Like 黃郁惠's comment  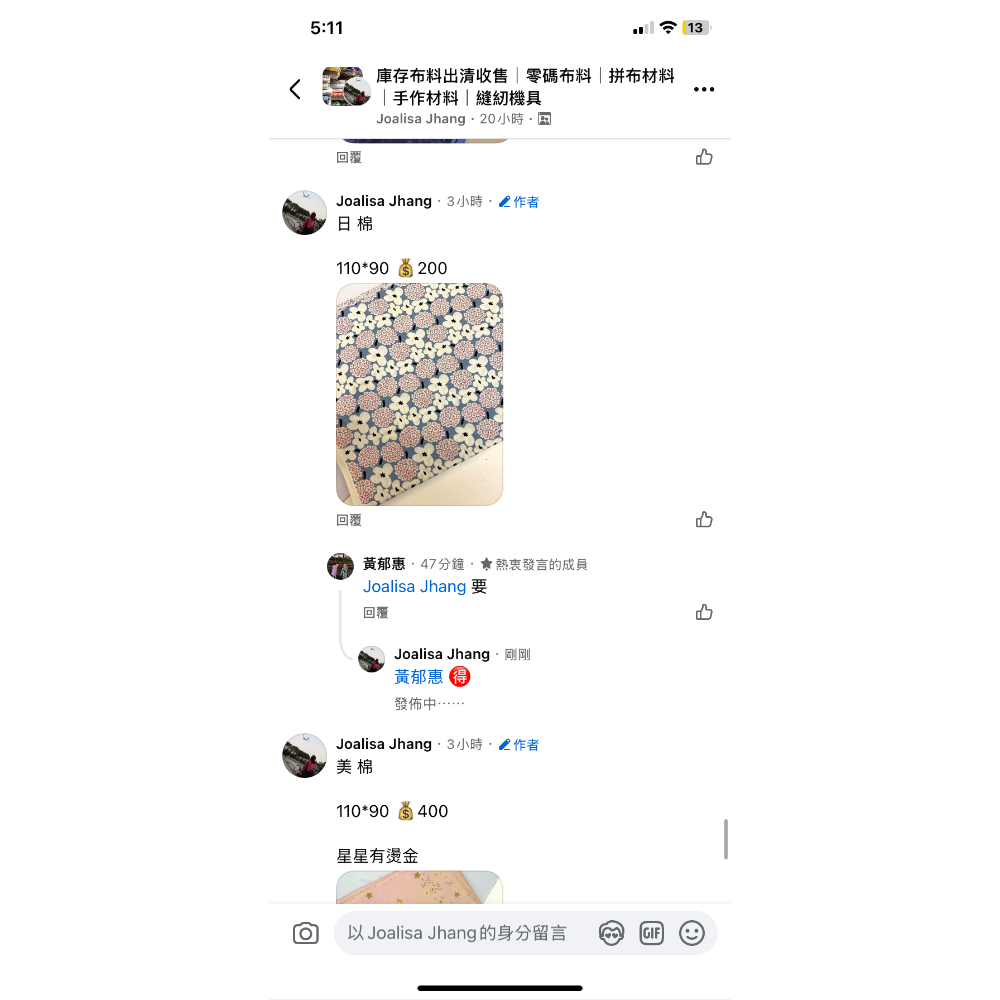pyautogui.click(x=704, y=612)
